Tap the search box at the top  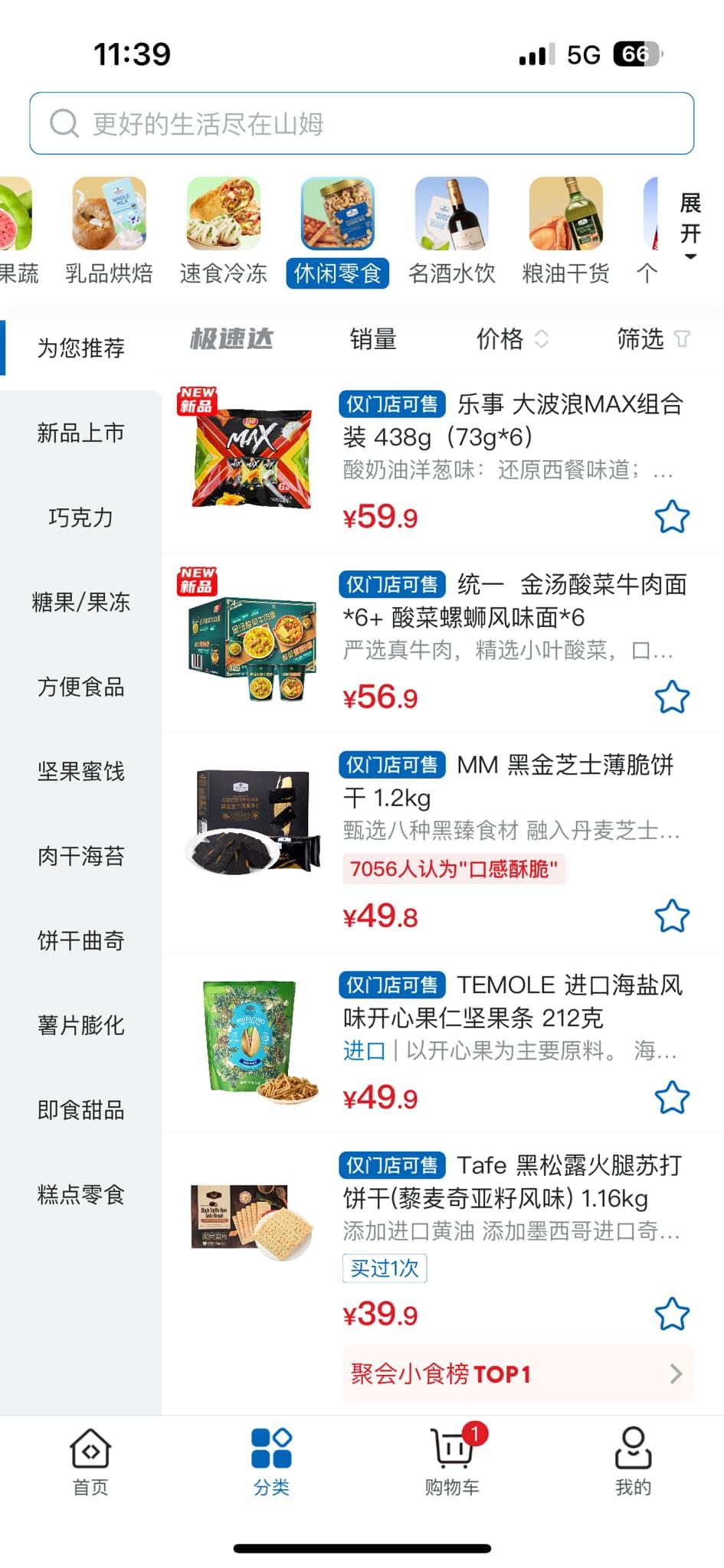pos(362,123)
